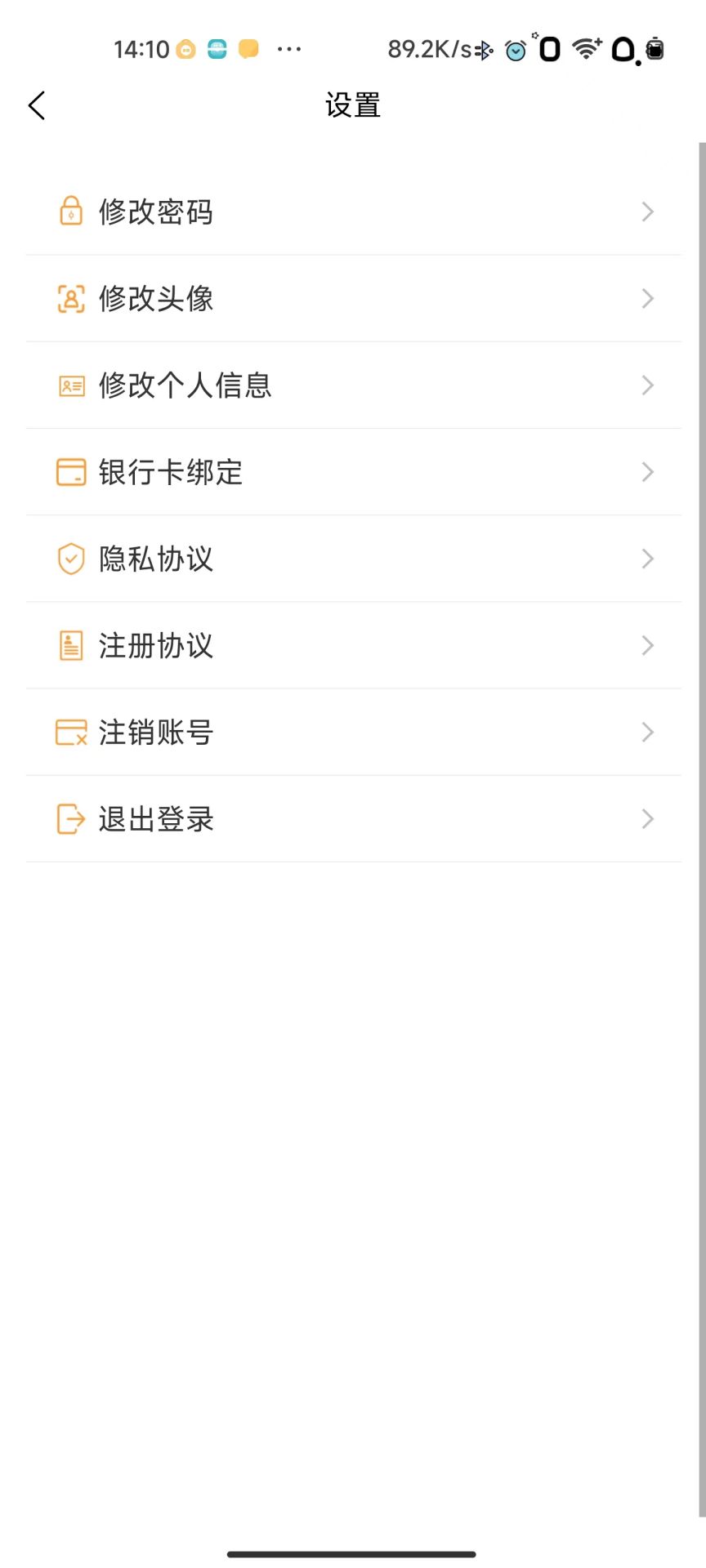The width and height of the screenshot is (706, 1568).
Task: Expand the 修改密码 row via its chevron
Action: pyautogui.click(x=647, y=212)
